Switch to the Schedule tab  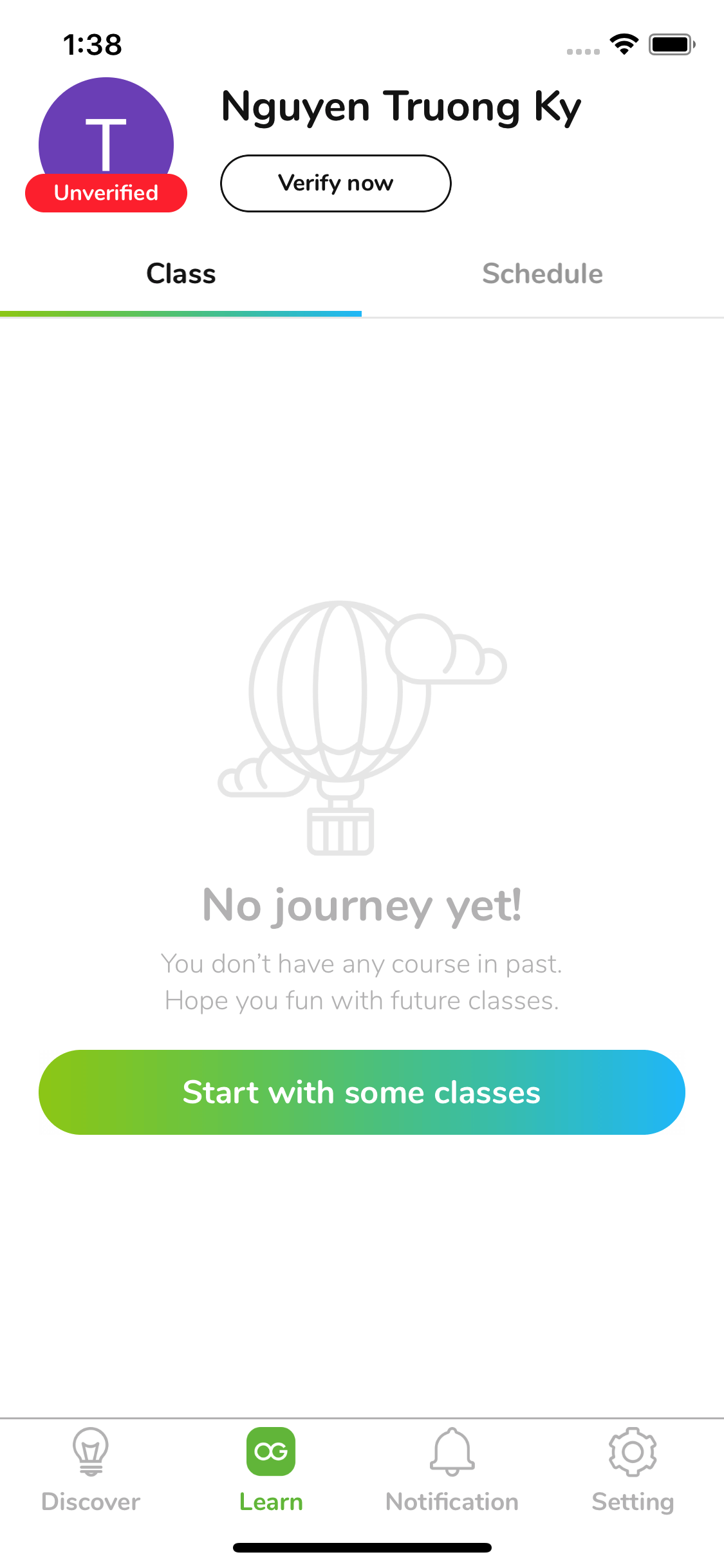pos(543,274)
